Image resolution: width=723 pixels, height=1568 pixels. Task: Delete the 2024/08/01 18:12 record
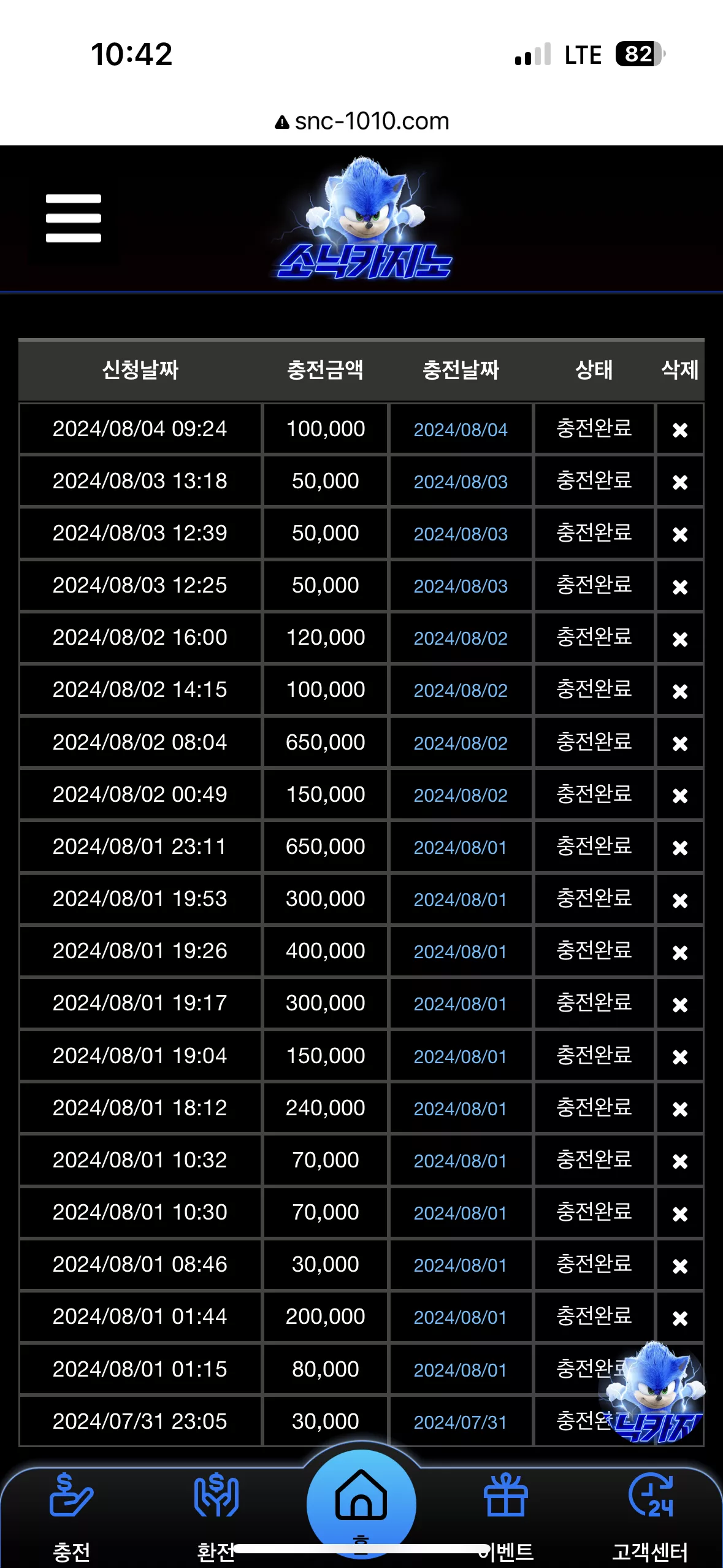679,1109
